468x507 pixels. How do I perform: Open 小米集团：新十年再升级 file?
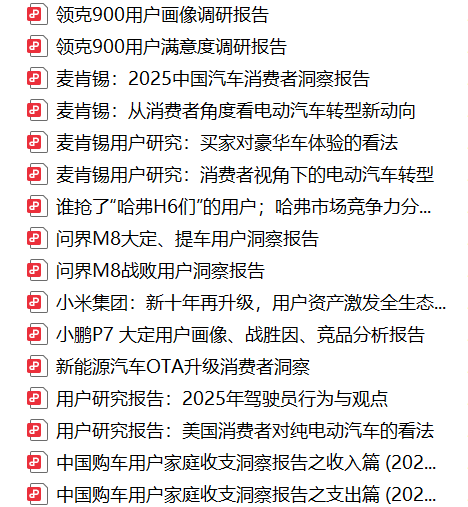[x=251, y=303]
